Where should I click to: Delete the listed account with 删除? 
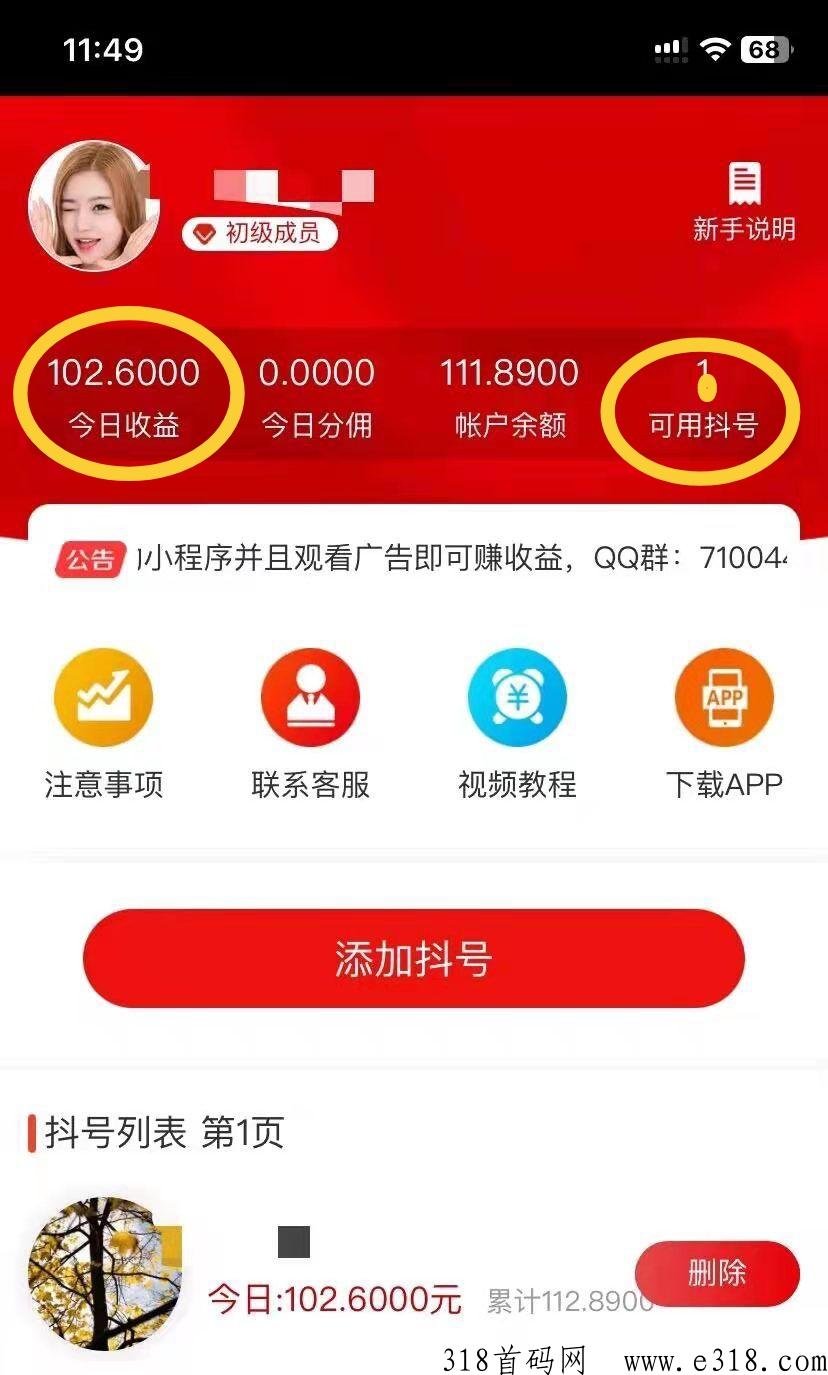717,1273
